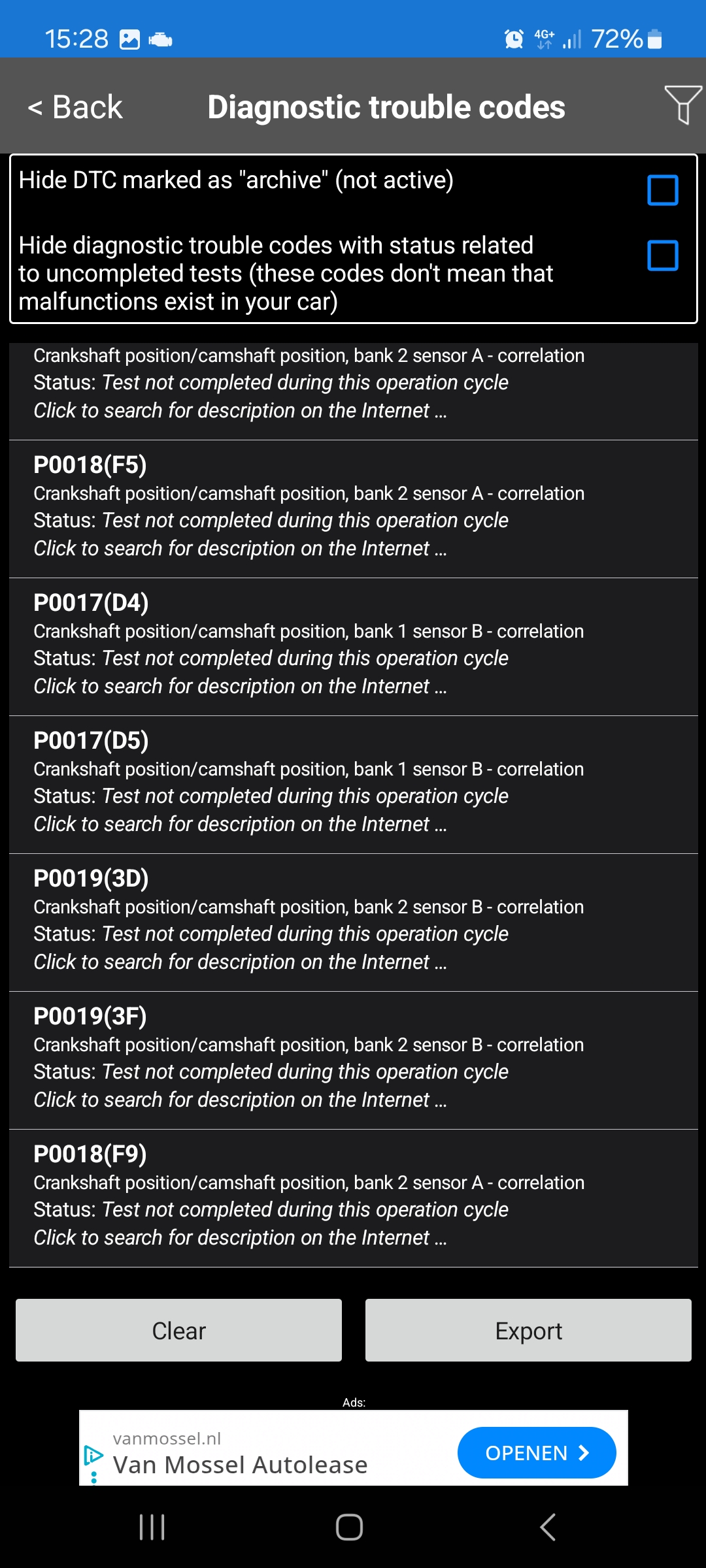The width and height of the screenshot is (706, 1568).
Task: Open the P0017(D4) trouble code entry
Action: 354,647
